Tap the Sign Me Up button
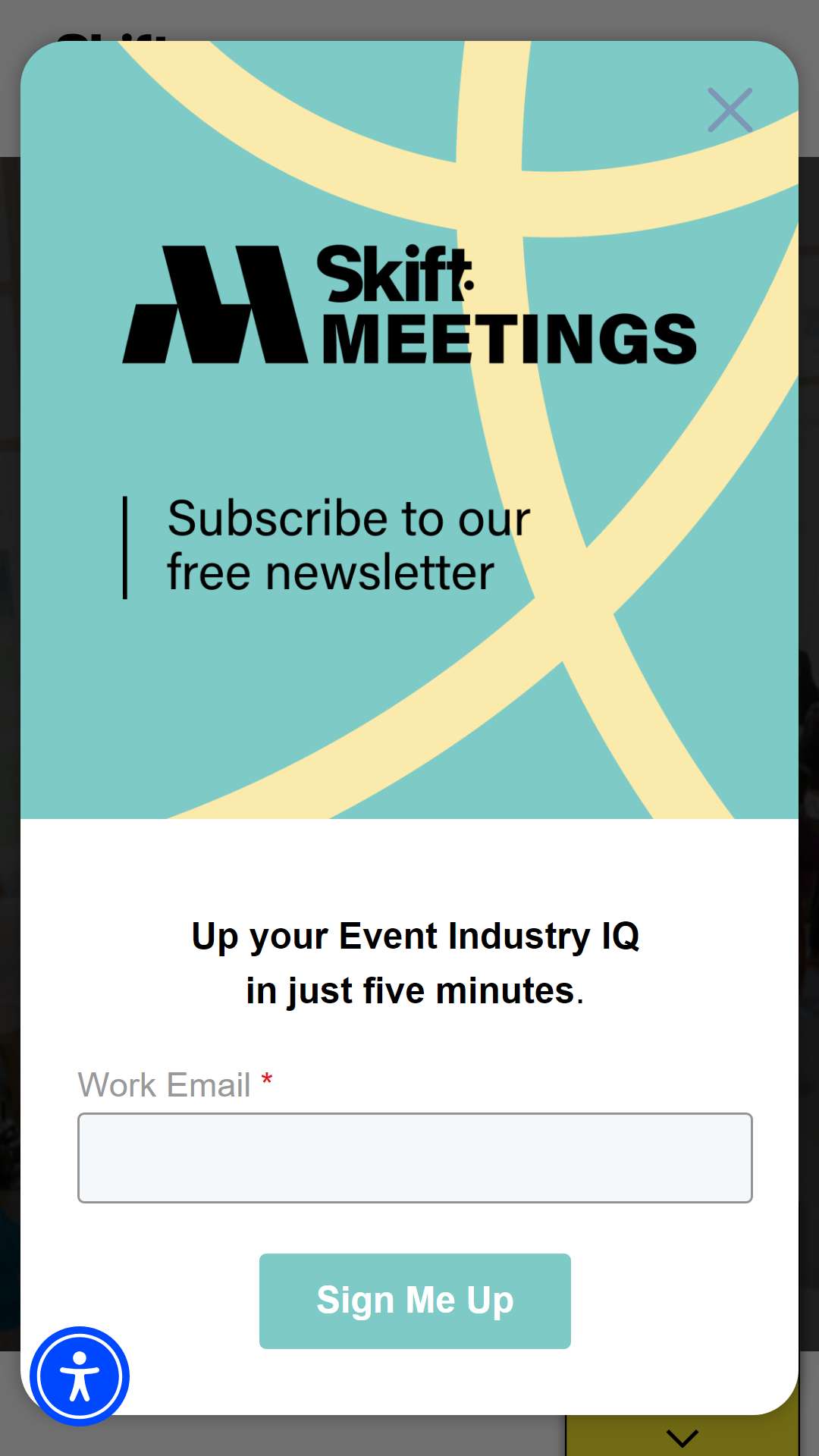 point(415,1301)
